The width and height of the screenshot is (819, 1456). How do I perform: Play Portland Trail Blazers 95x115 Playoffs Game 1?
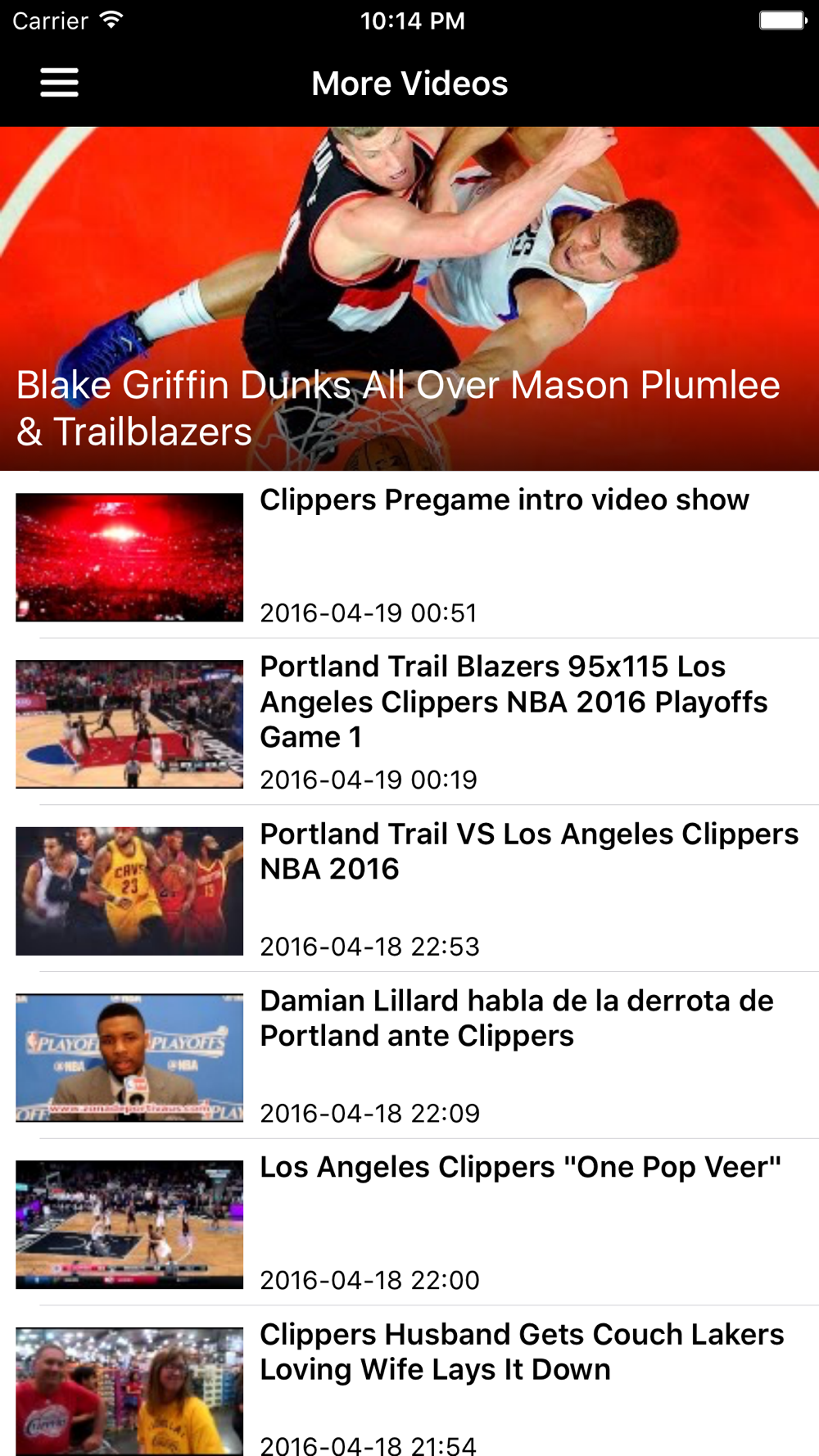pos(409,722)
